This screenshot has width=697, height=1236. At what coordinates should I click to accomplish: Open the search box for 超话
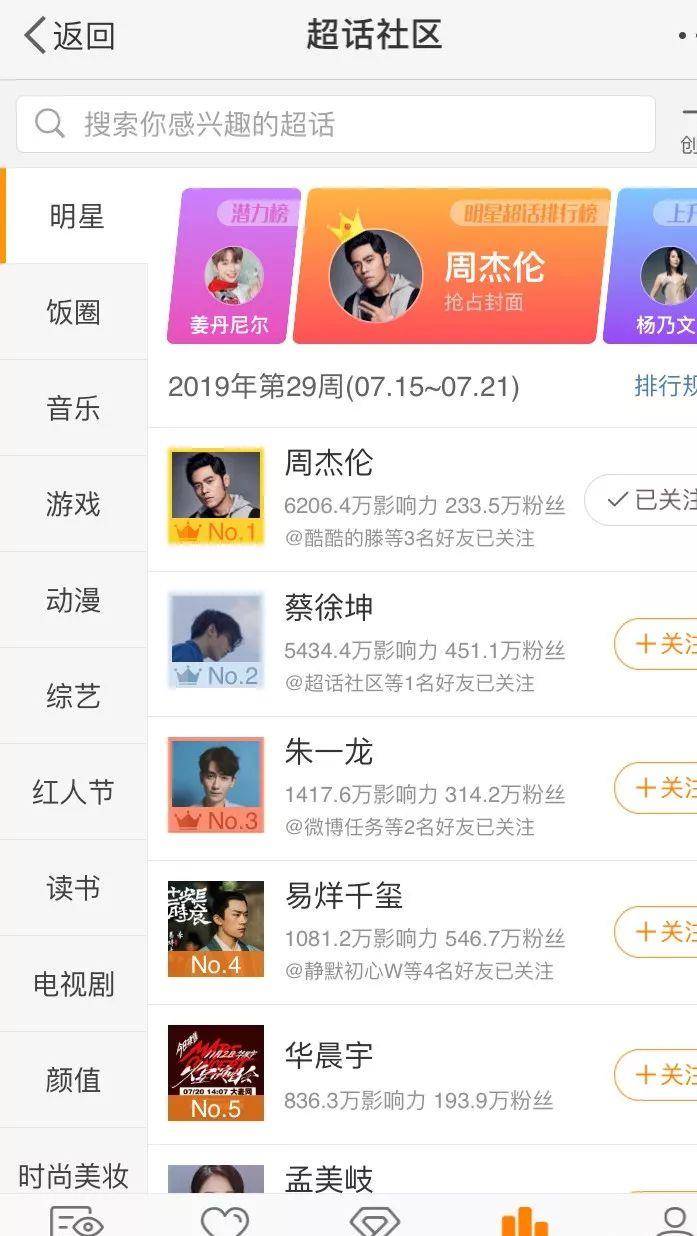[336, 124]
